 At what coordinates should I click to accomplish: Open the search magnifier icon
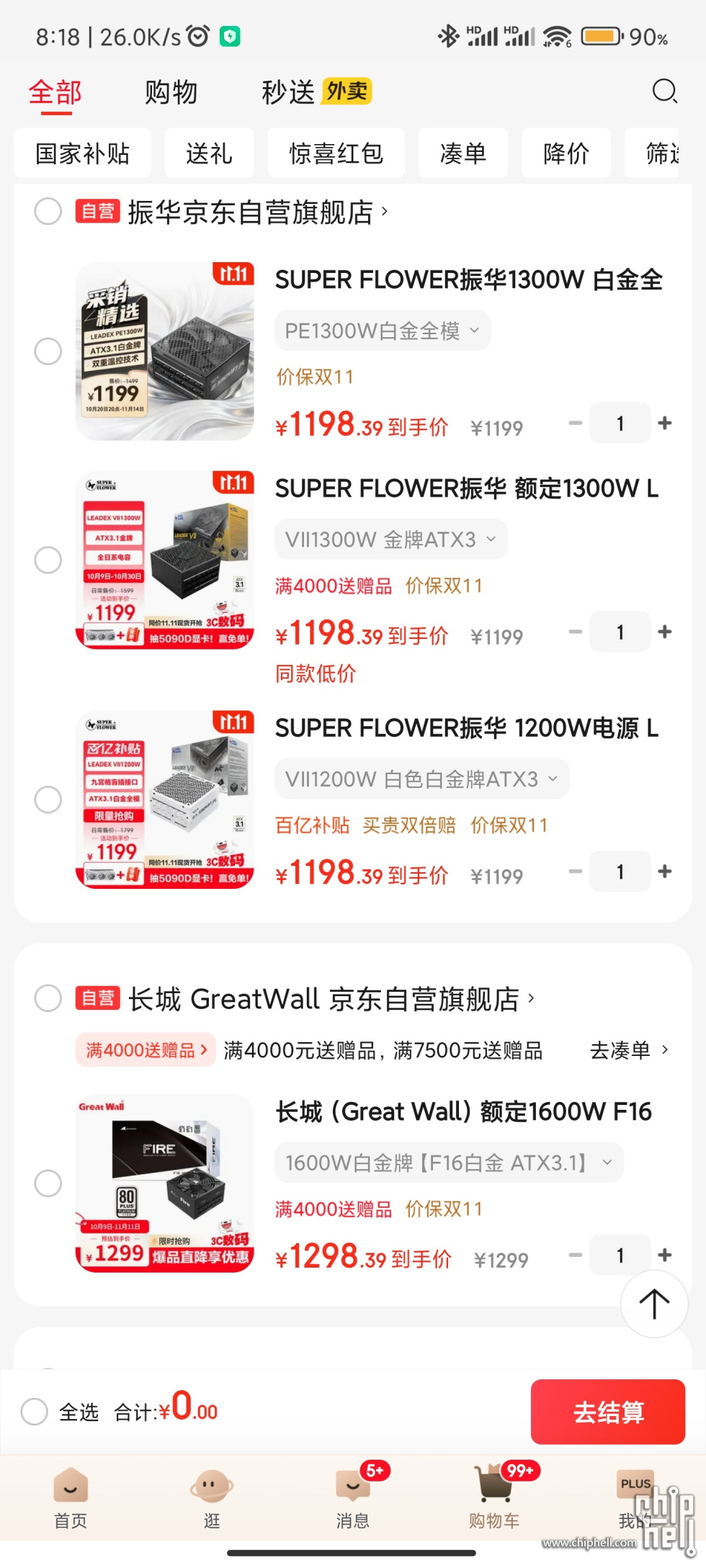tap(663, 91)
